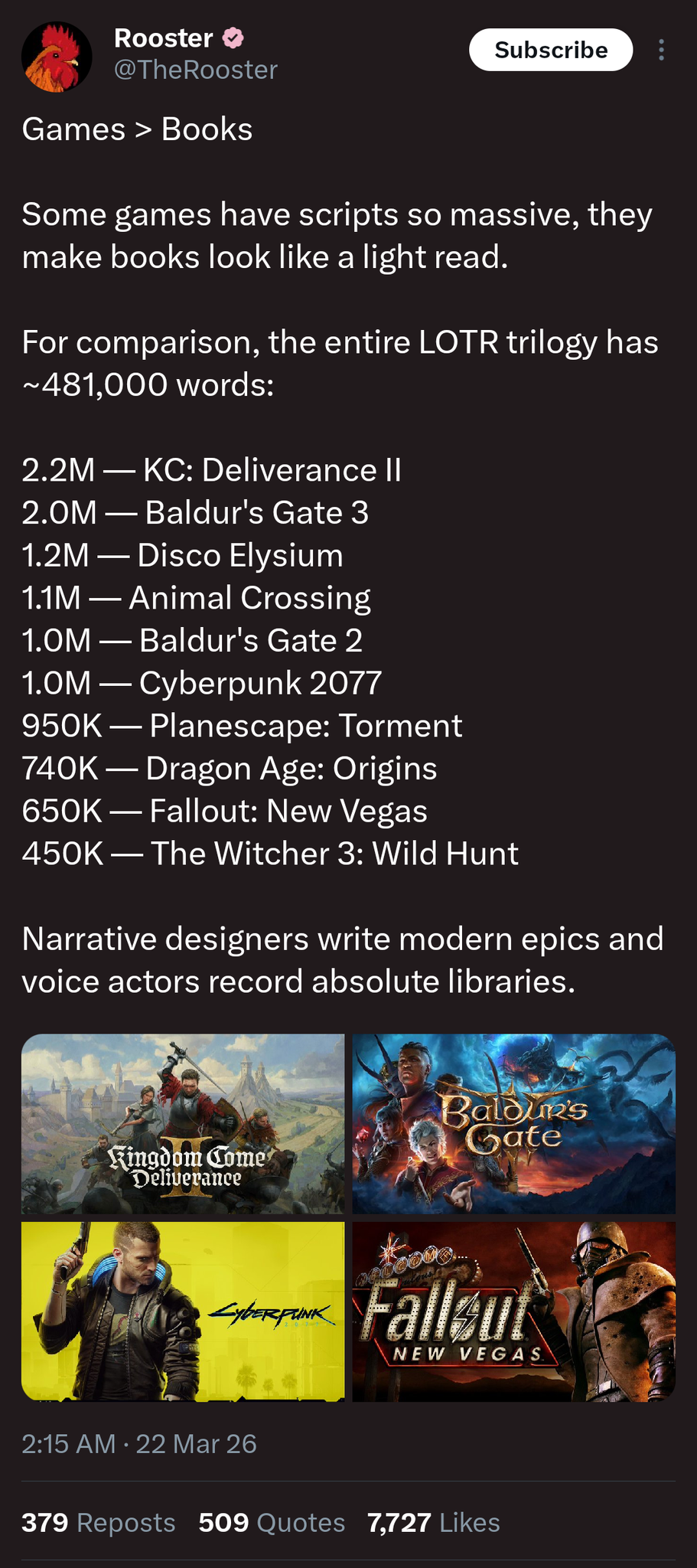Show the 7,727 Likes list
697x1568 pixels.
pyautogui.click(x=433, y=1522)
